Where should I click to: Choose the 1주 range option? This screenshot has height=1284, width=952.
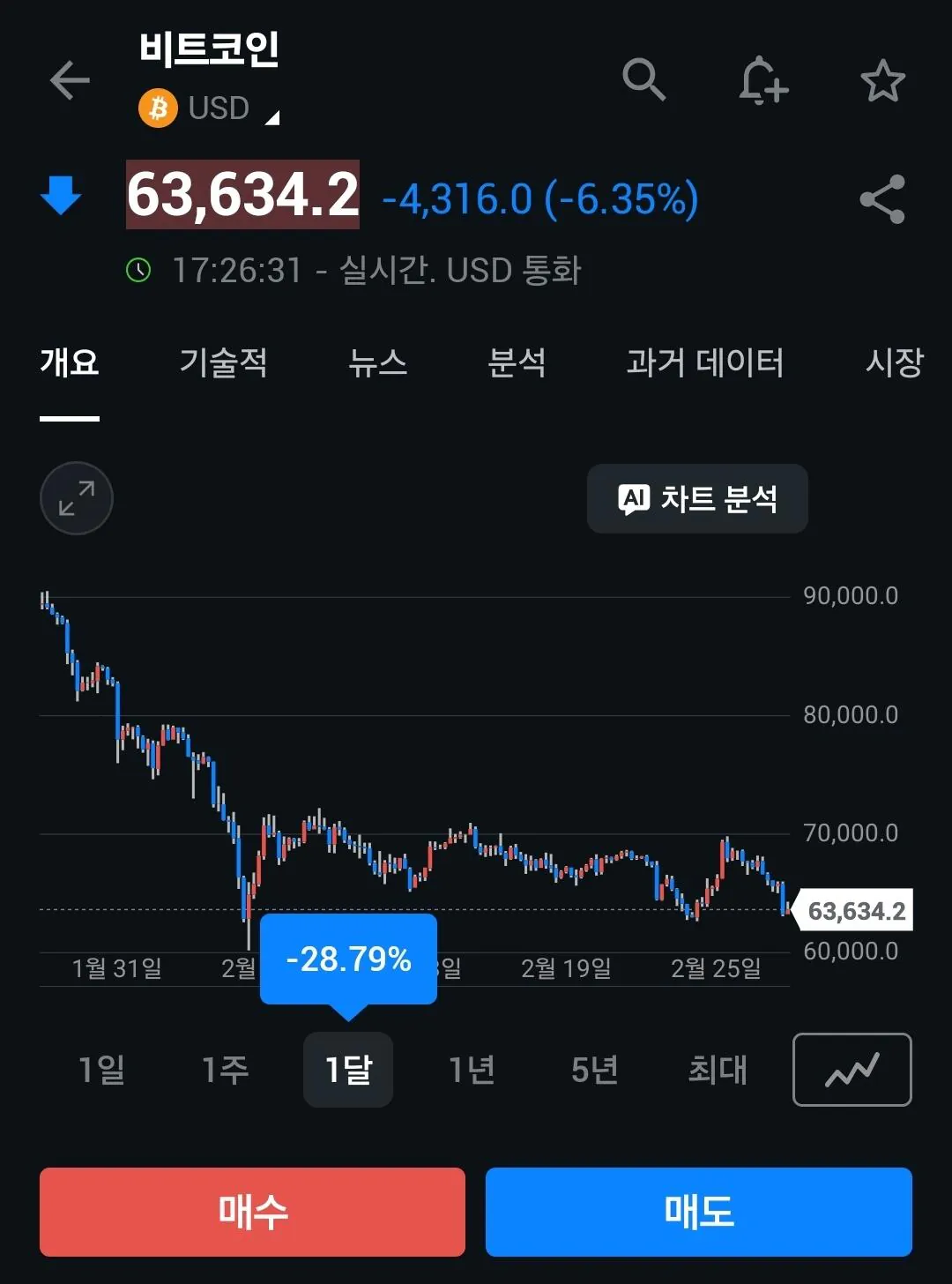[x=223, y=1070]
